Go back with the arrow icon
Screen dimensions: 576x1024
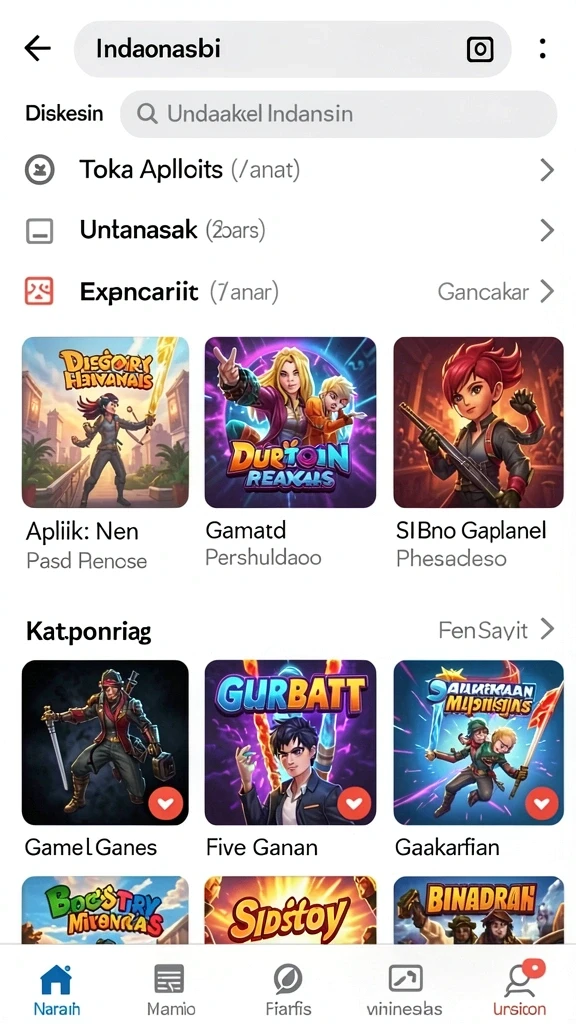38,48
